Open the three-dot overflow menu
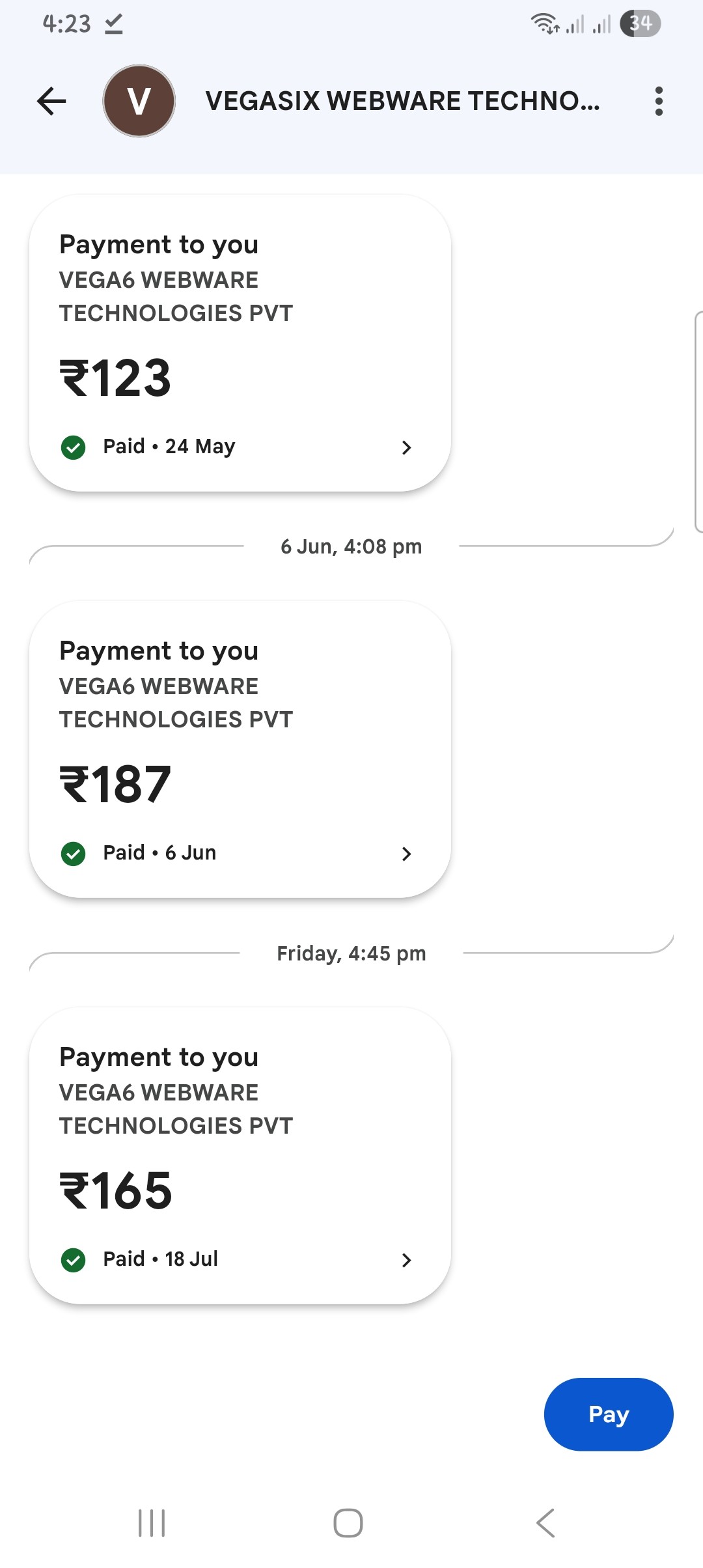This screenshot has height=1568, width=703. [659, 101]
